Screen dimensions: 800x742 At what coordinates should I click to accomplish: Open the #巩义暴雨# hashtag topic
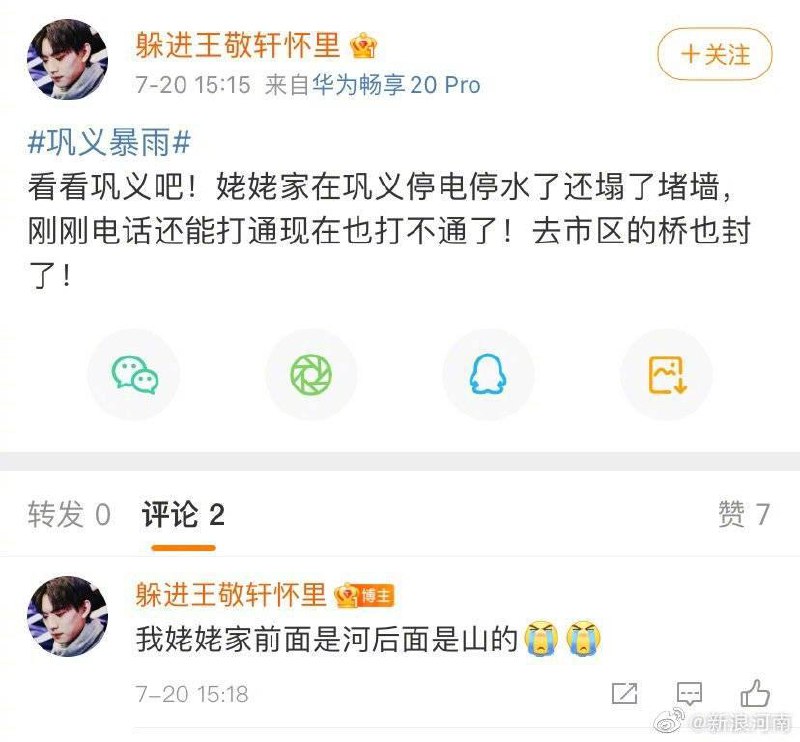pos(108,143)
